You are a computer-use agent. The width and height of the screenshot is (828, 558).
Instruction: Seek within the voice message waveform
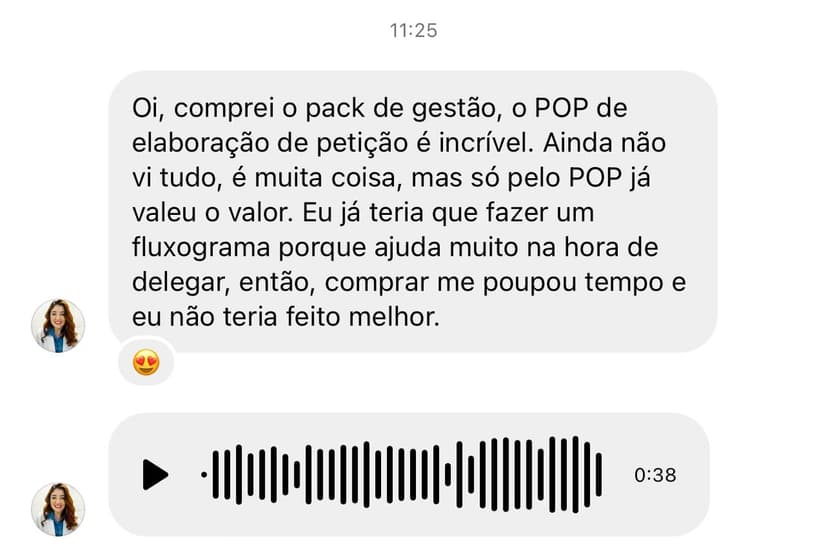tap(405, 474)
